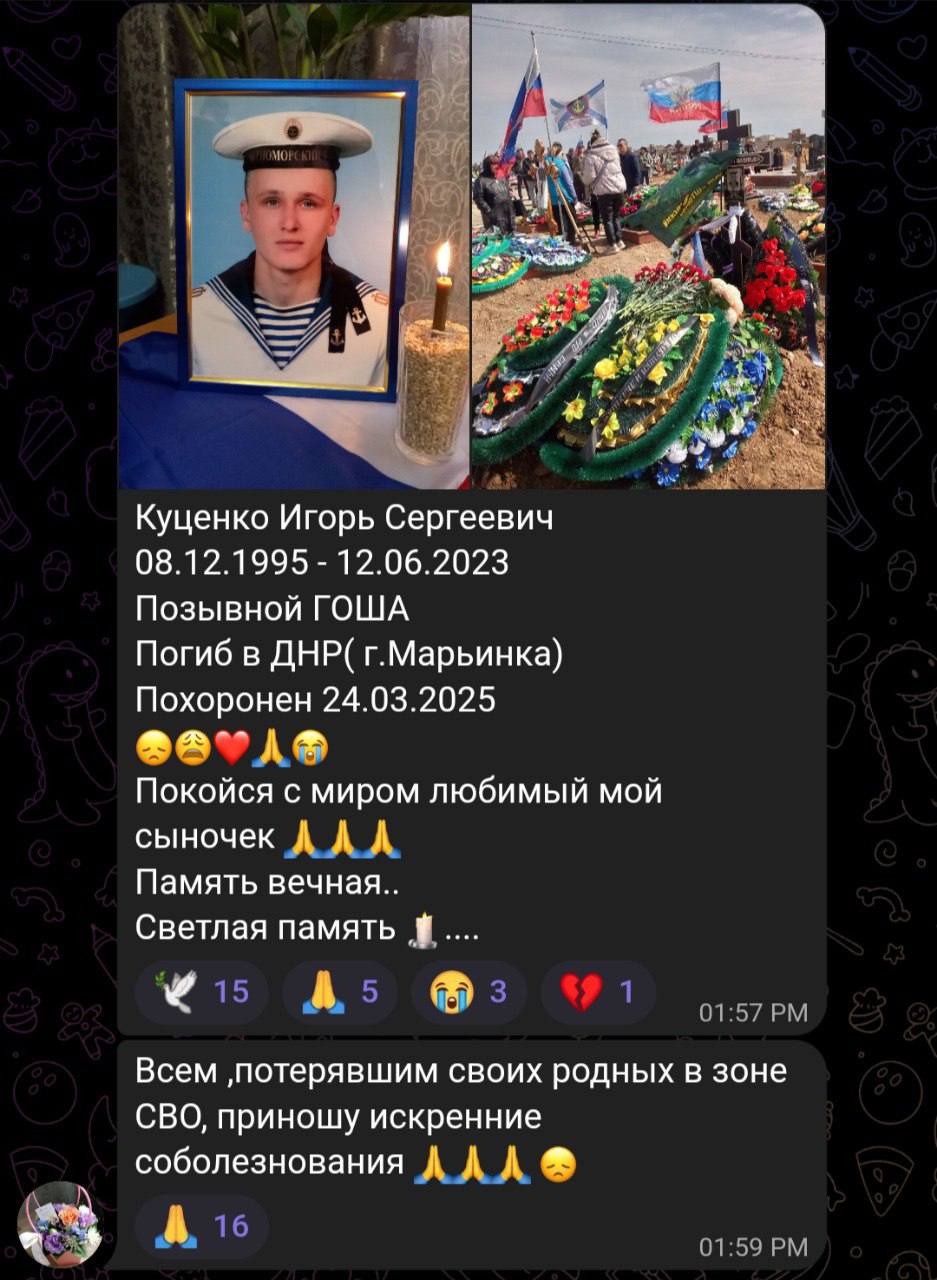Screen dimensions: 937x1280
Task: Tap broken heart reaction showing 1
Action: [597, 992]
